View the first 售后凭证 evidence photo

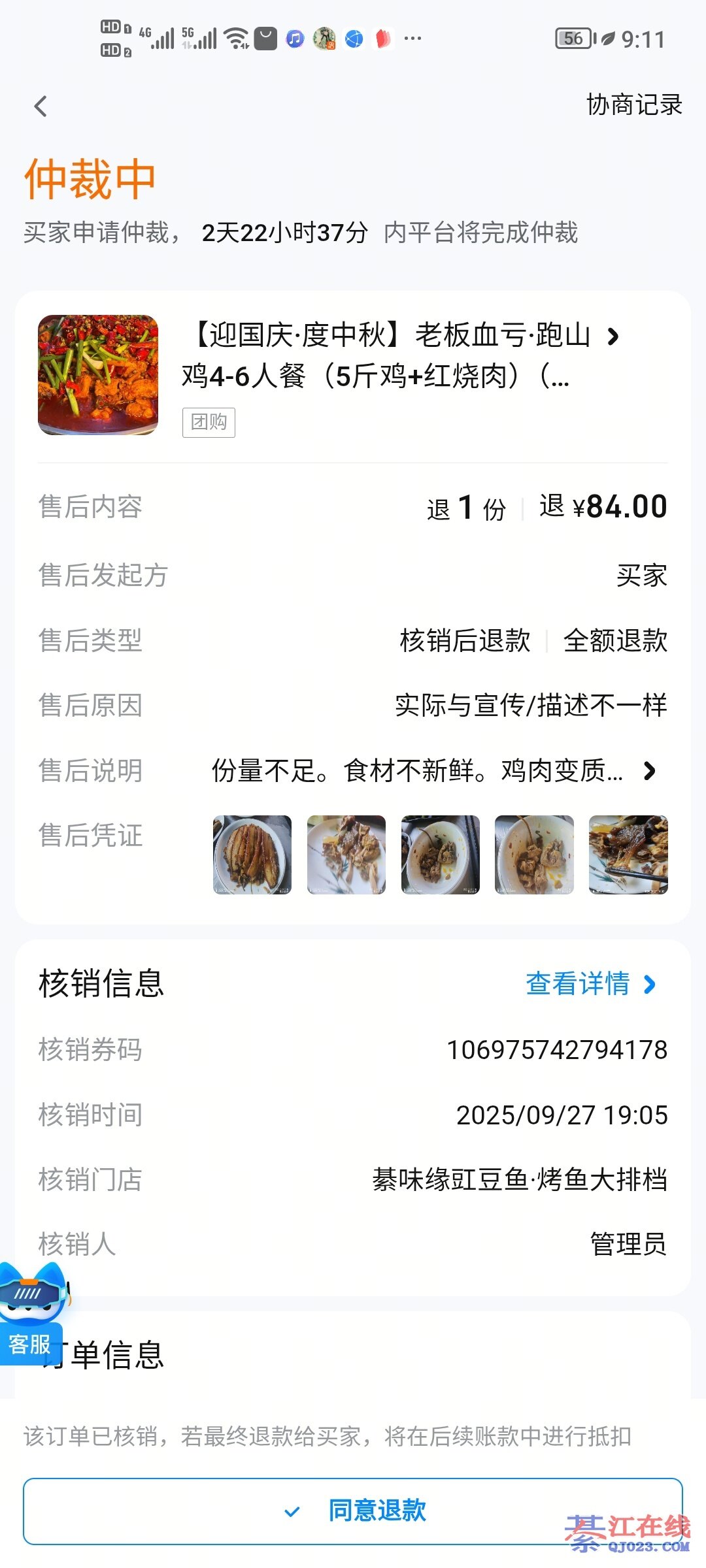pos(252,855)
